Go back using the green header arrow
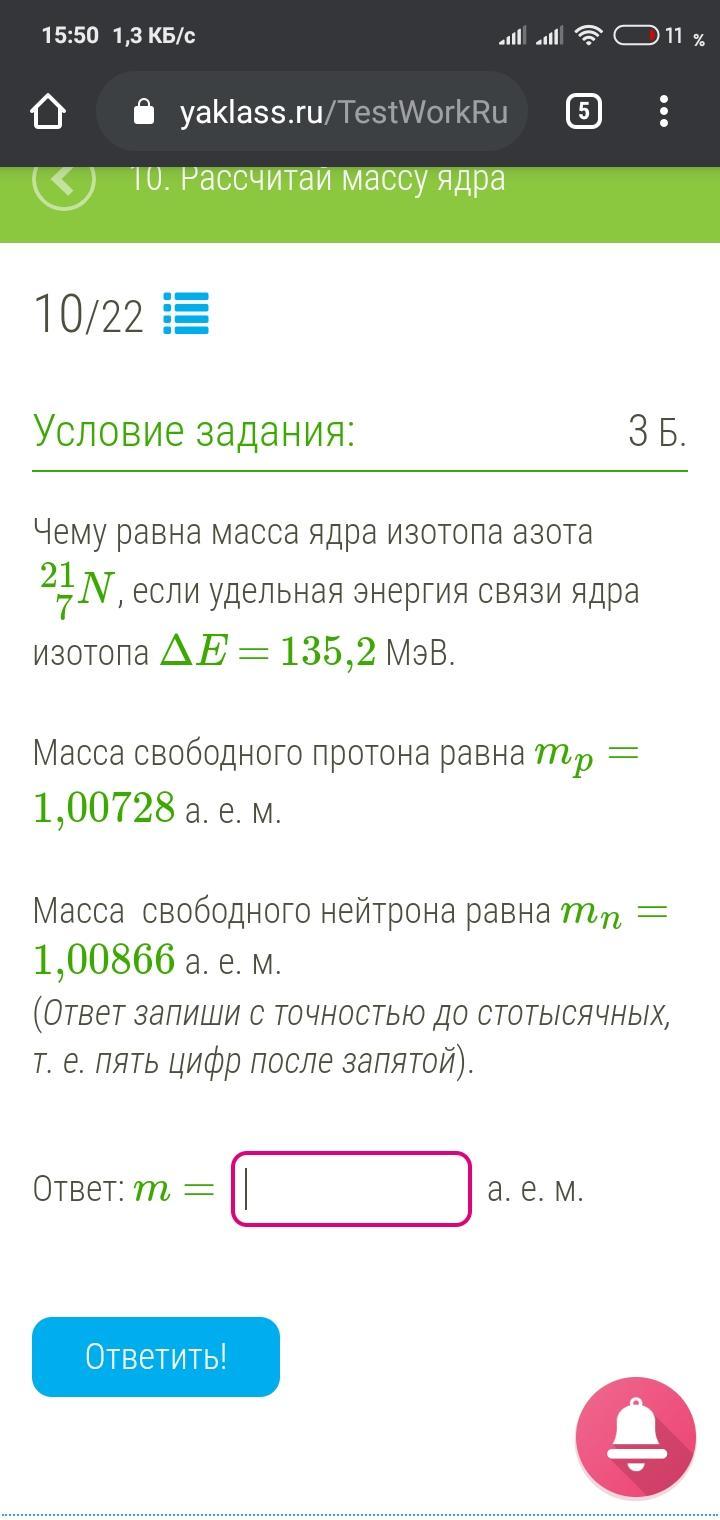Image resolution: width=720 pixels, height=1520 pixels. (64, 181)
